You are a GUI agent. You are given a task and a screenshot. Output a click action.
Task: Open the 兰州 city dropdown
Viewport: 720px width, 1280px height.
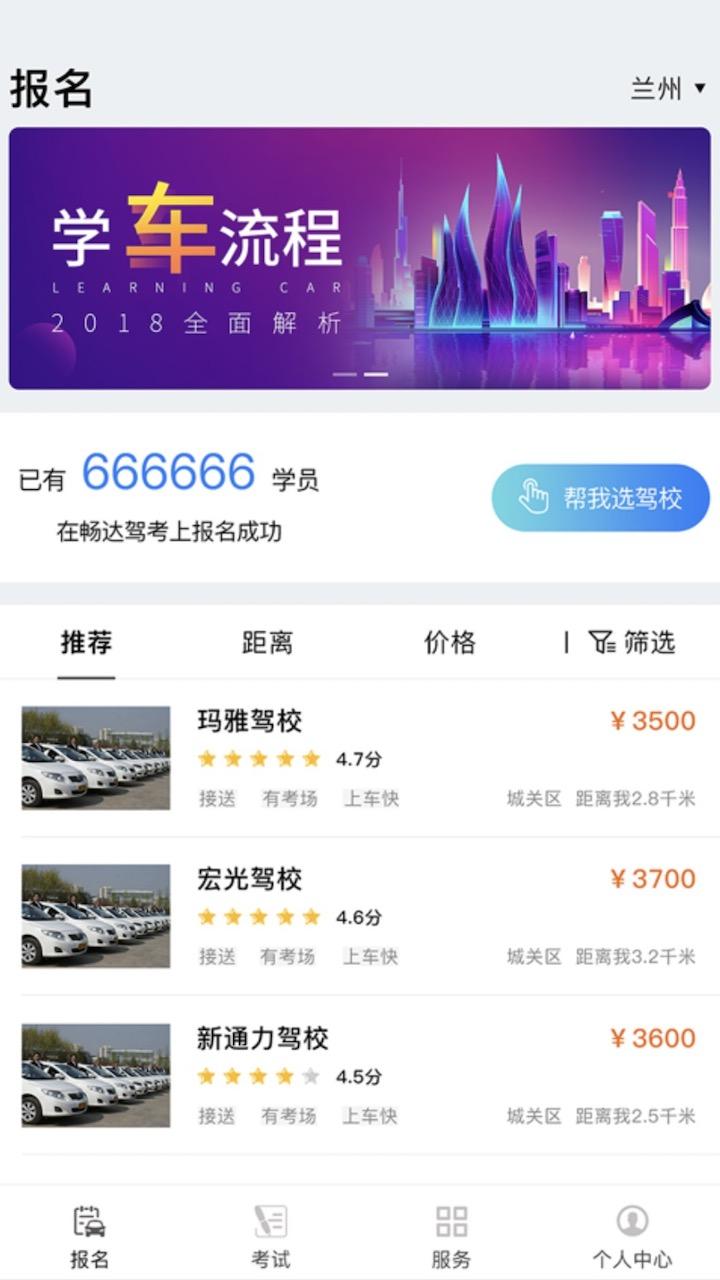668,89
